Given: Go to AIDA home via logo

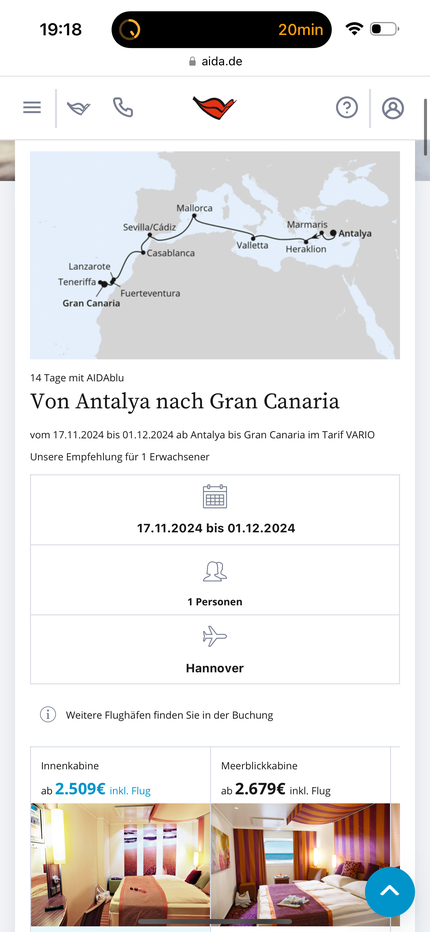Looking at the screenshot, I should click(x=214, y=108).
